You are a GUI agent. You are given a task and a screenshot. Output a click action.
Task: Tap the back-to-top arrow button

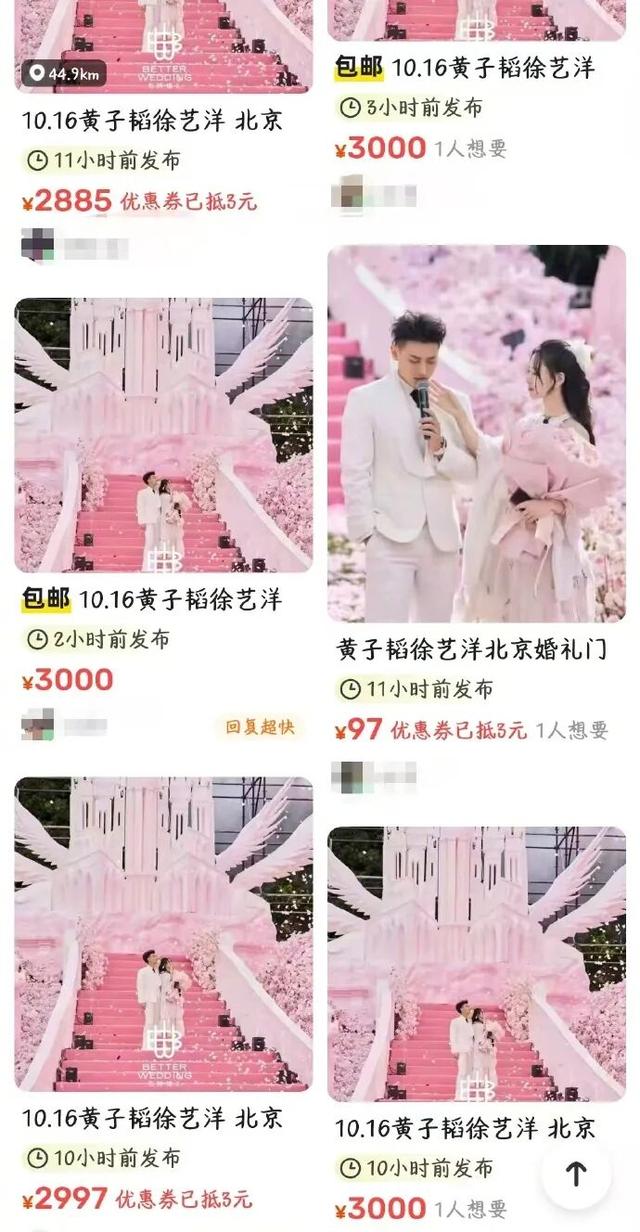coord(576,1173)
